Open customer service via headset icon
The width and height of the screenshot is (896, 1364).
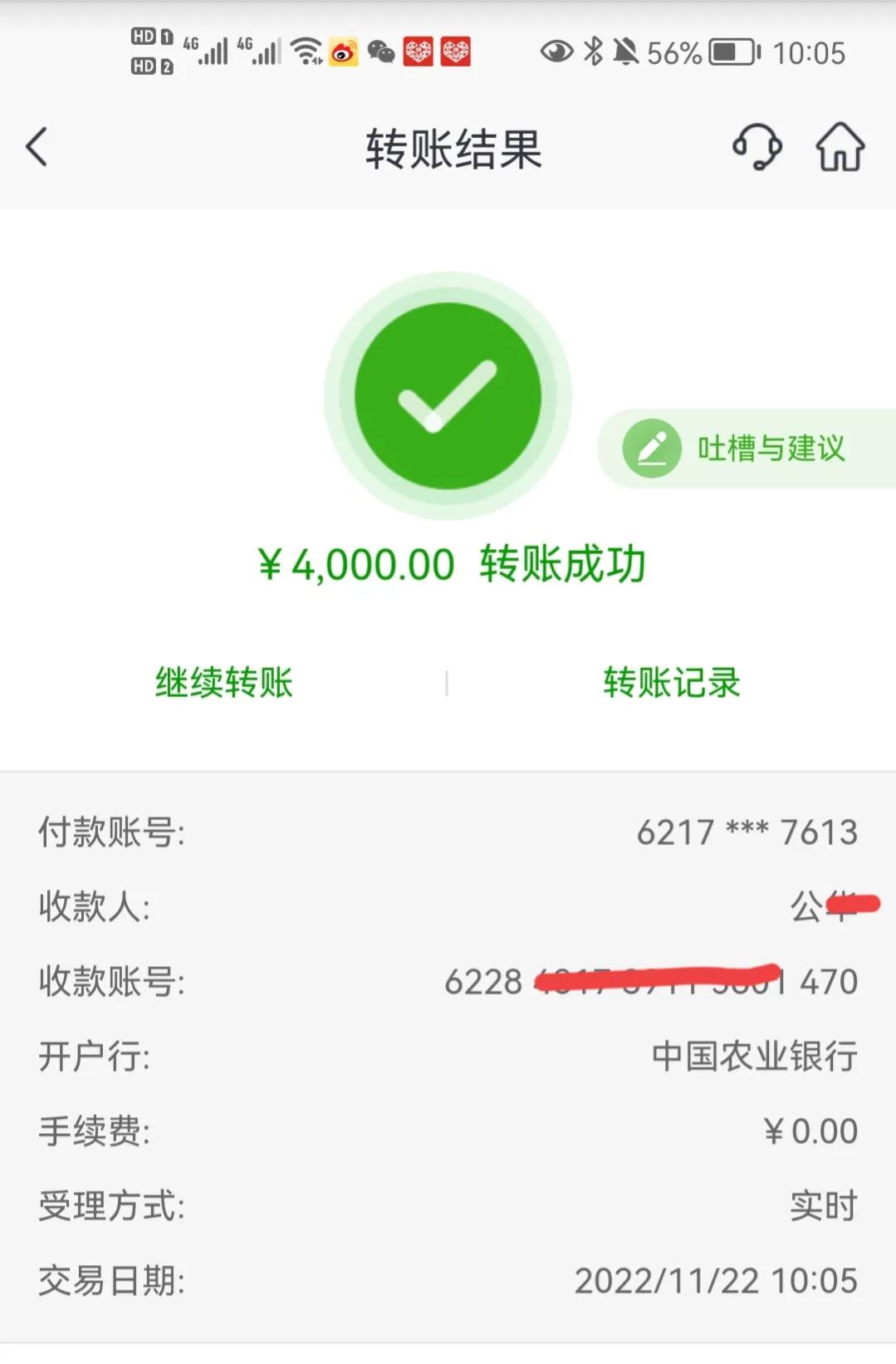click(x=754, y=148)
